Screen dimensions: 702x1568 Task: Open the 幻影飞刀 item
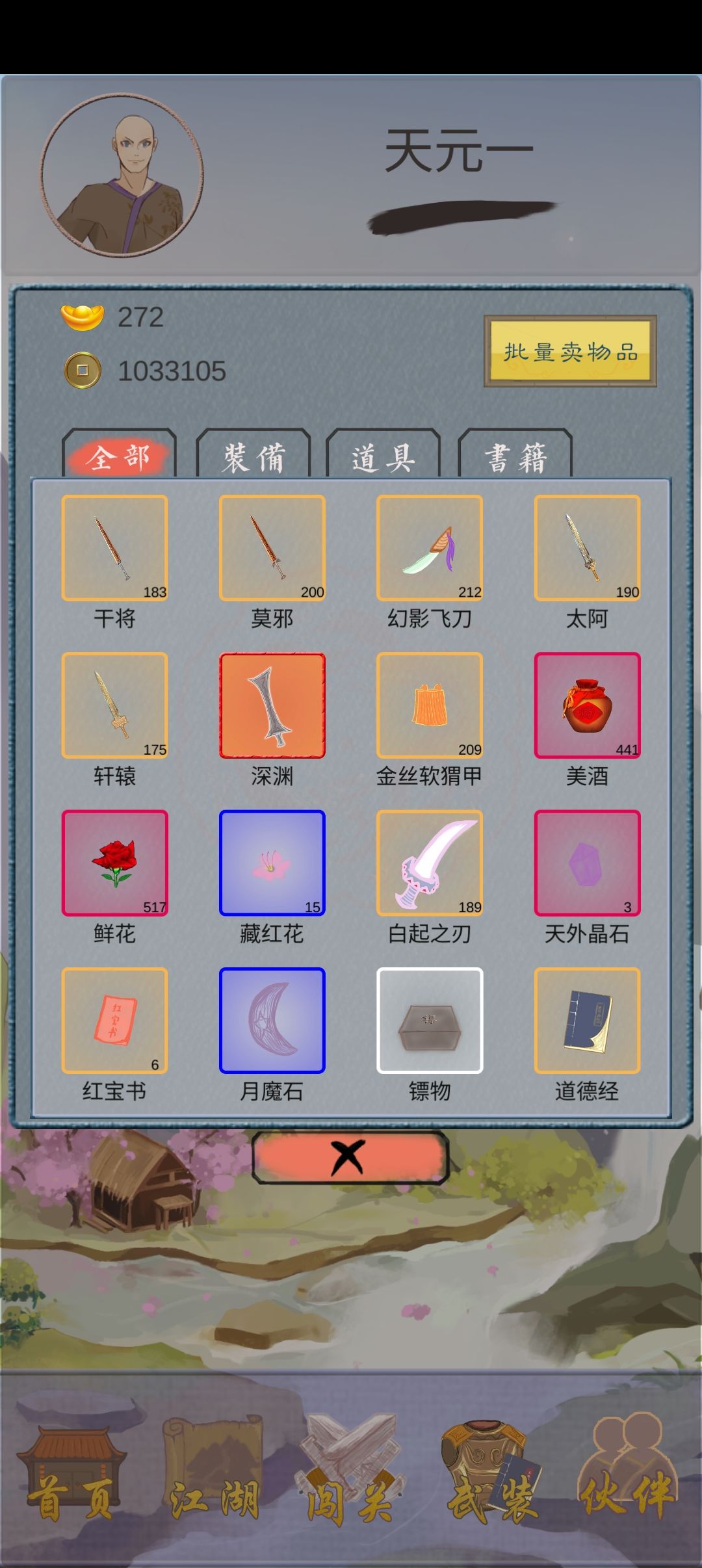430,548
